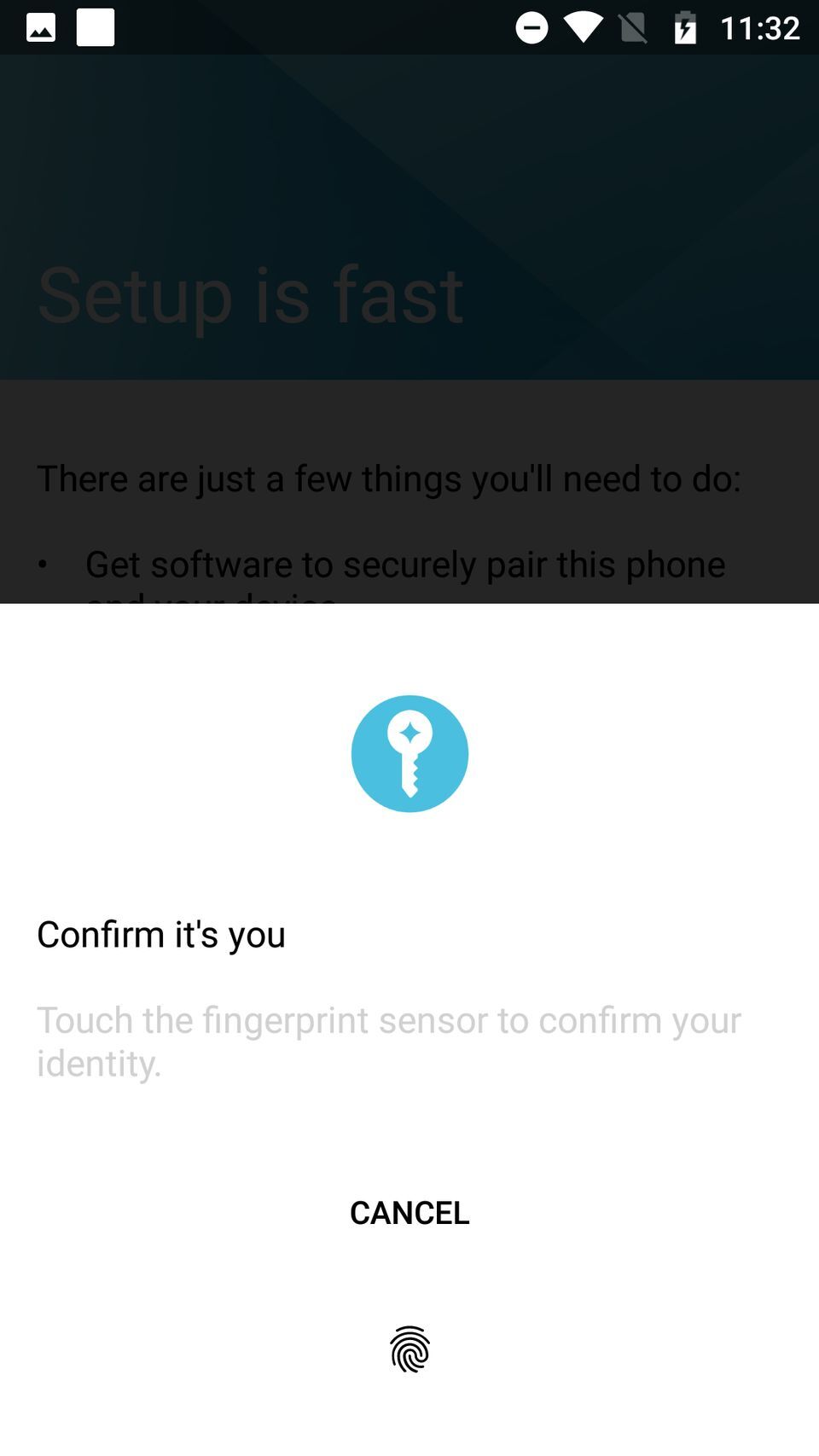This screenshot has width=819, height=1456.
Task: Tap the Wi-Fi status icon
Action: pyautogui.click(x=584, y=26)
